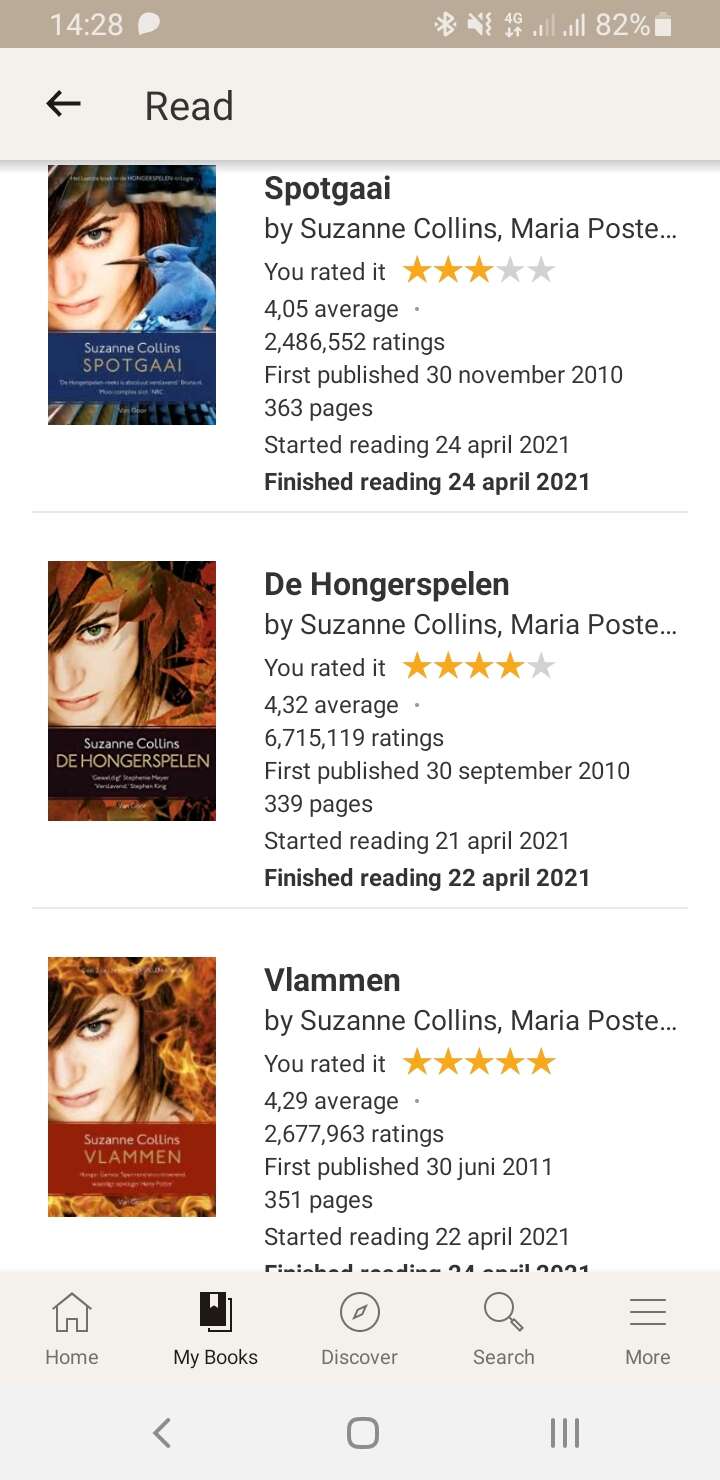Change your star rating for Spotgaai
Screen dimensions: 720x1480
tap(478, 271)
